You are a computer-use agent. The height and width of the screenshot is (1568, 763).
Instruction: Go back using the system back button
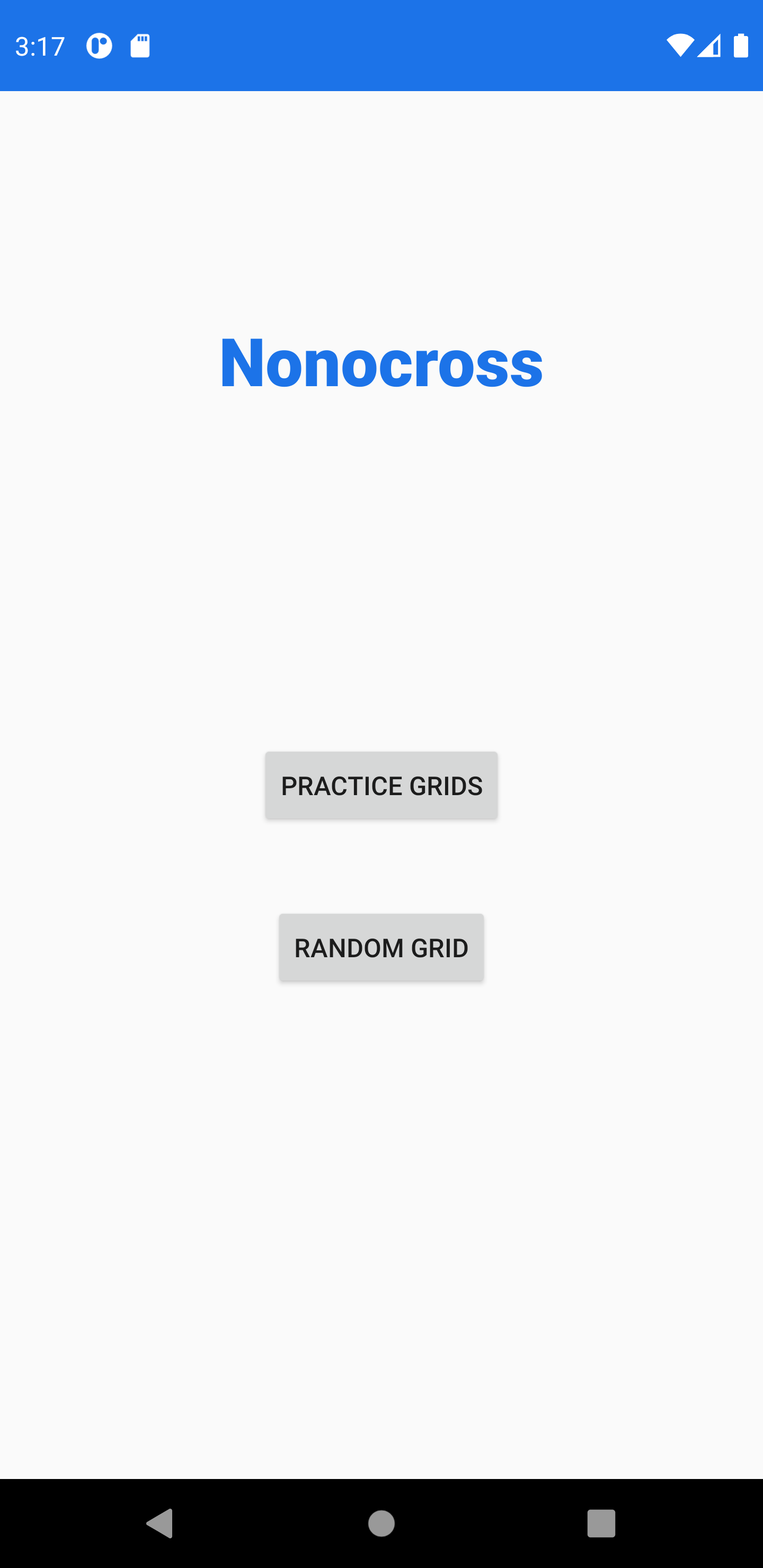160,1523
